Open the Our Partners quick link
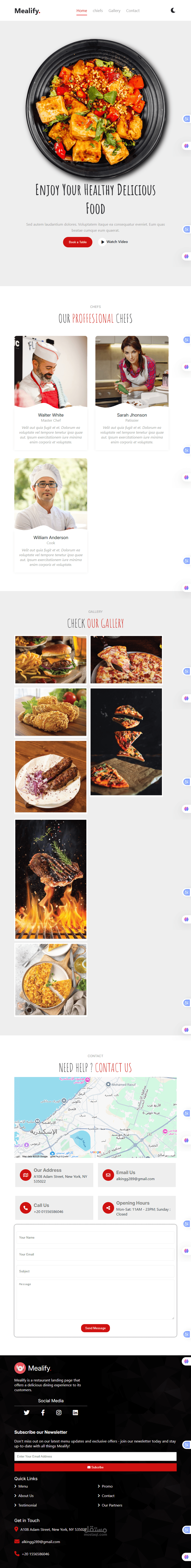The height and width of the screenshot is (1568, 191). point(112,1505)
